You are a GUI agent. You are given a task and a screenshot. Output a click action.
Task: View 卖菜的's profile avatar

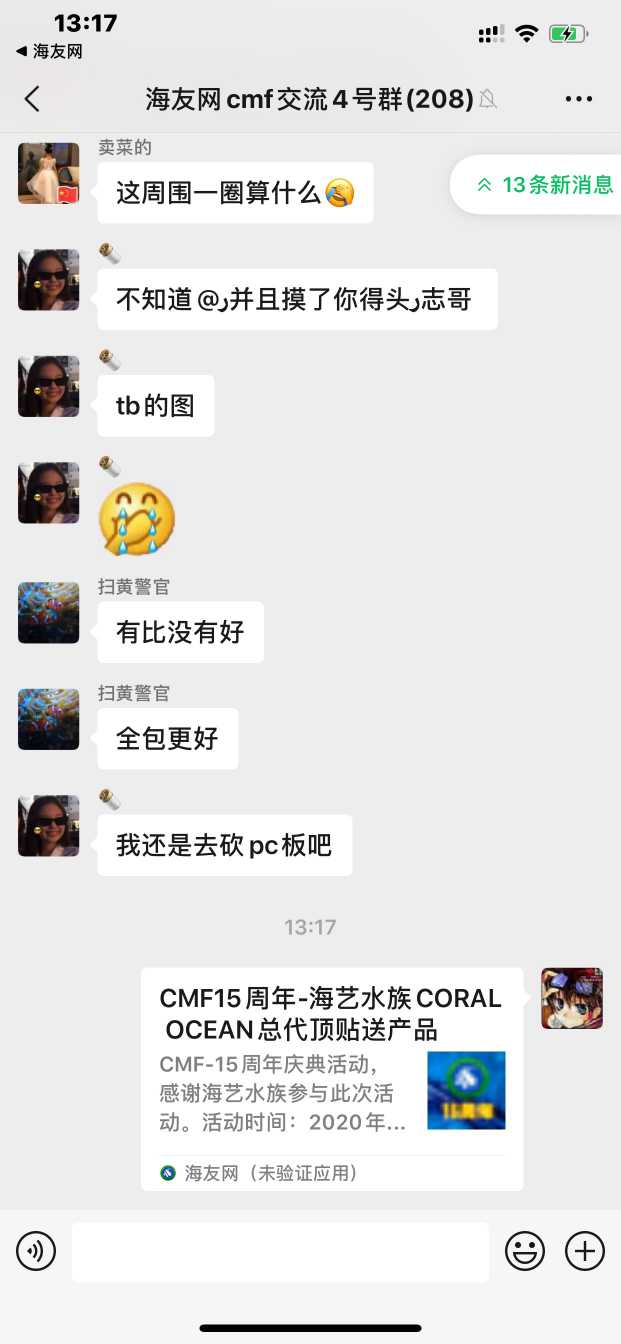pos(48,173)
